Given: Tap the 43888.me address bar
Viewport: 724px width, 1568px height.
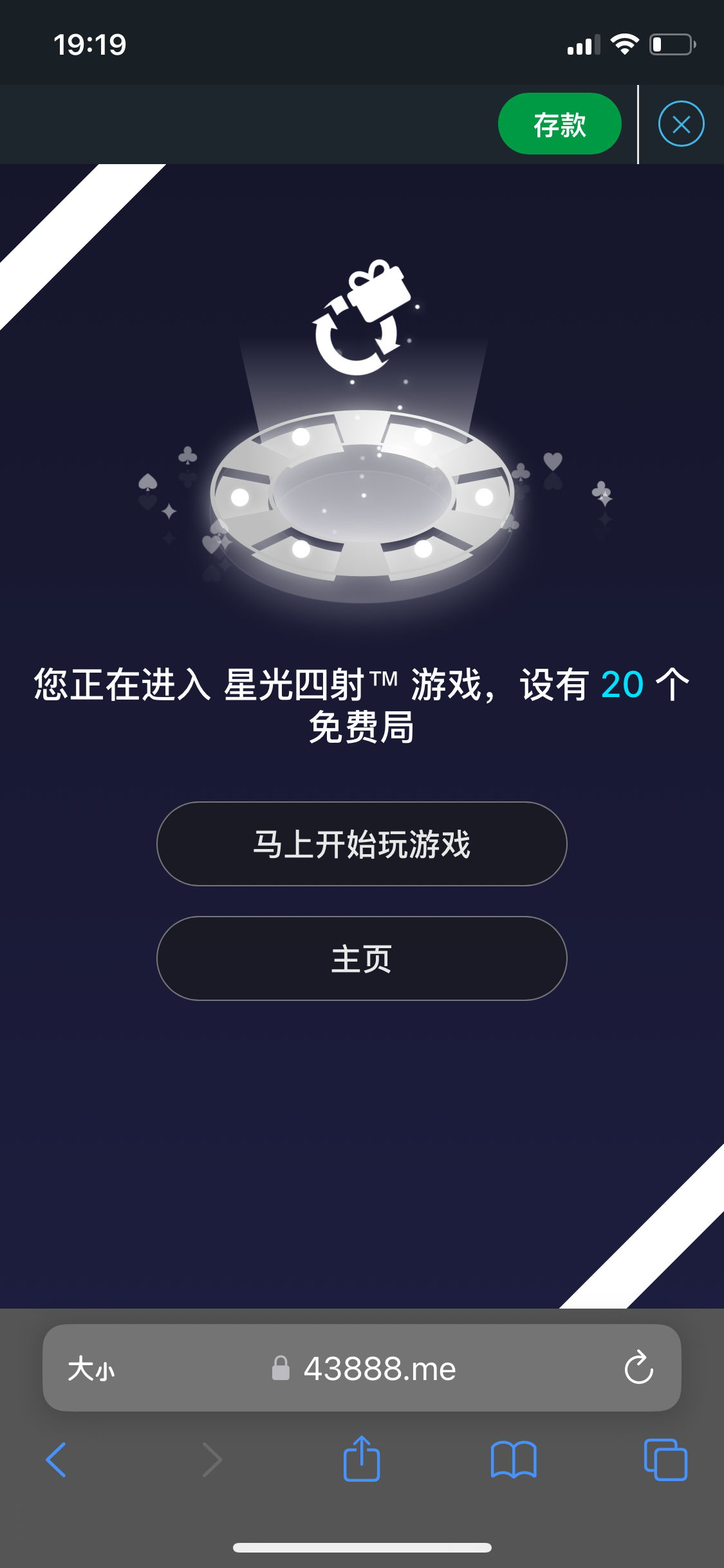Looking at the screenshot, I should click(380, 1368).
